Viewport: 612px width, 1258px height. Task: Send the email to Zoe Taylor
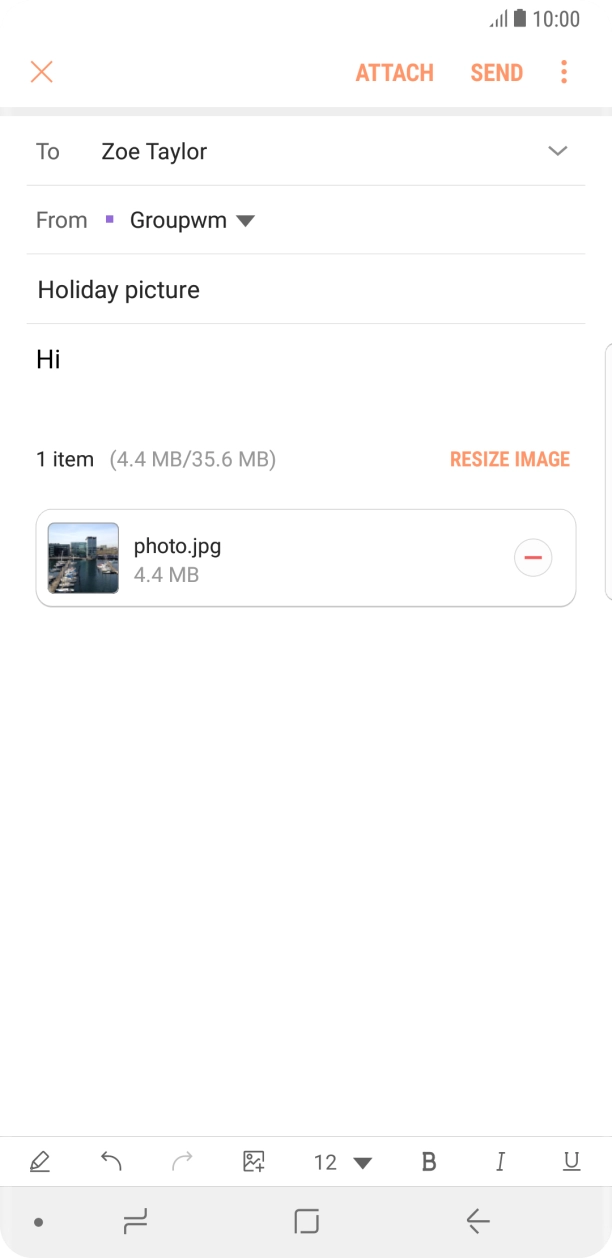[496, 73]
